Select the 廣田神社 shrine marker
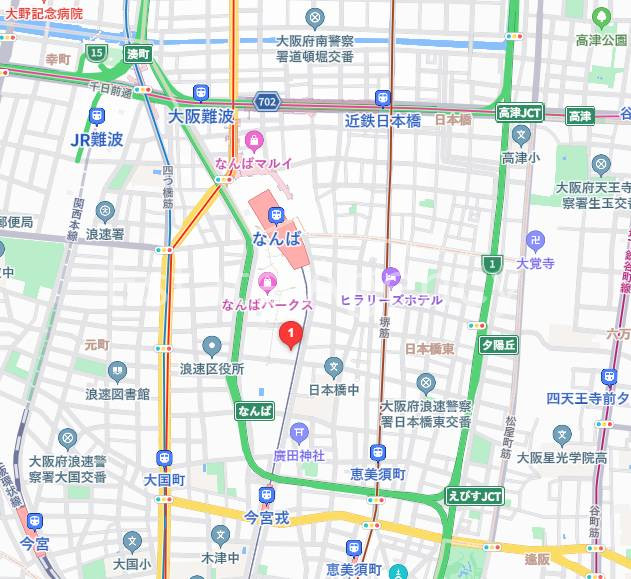 (299, 432)
